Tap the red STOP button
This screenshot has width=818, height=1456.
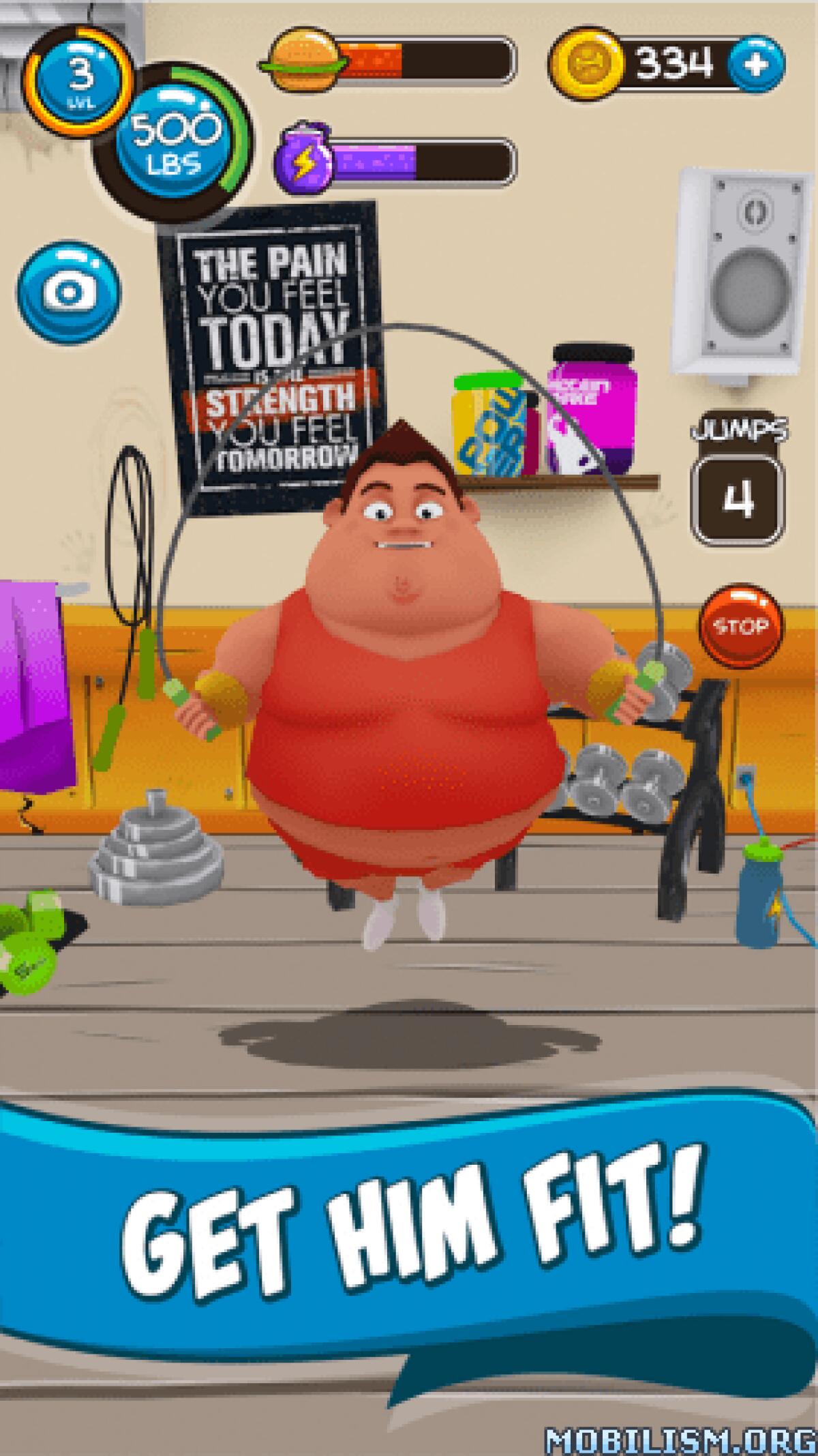pyautogui.click(x=740, y=625)
